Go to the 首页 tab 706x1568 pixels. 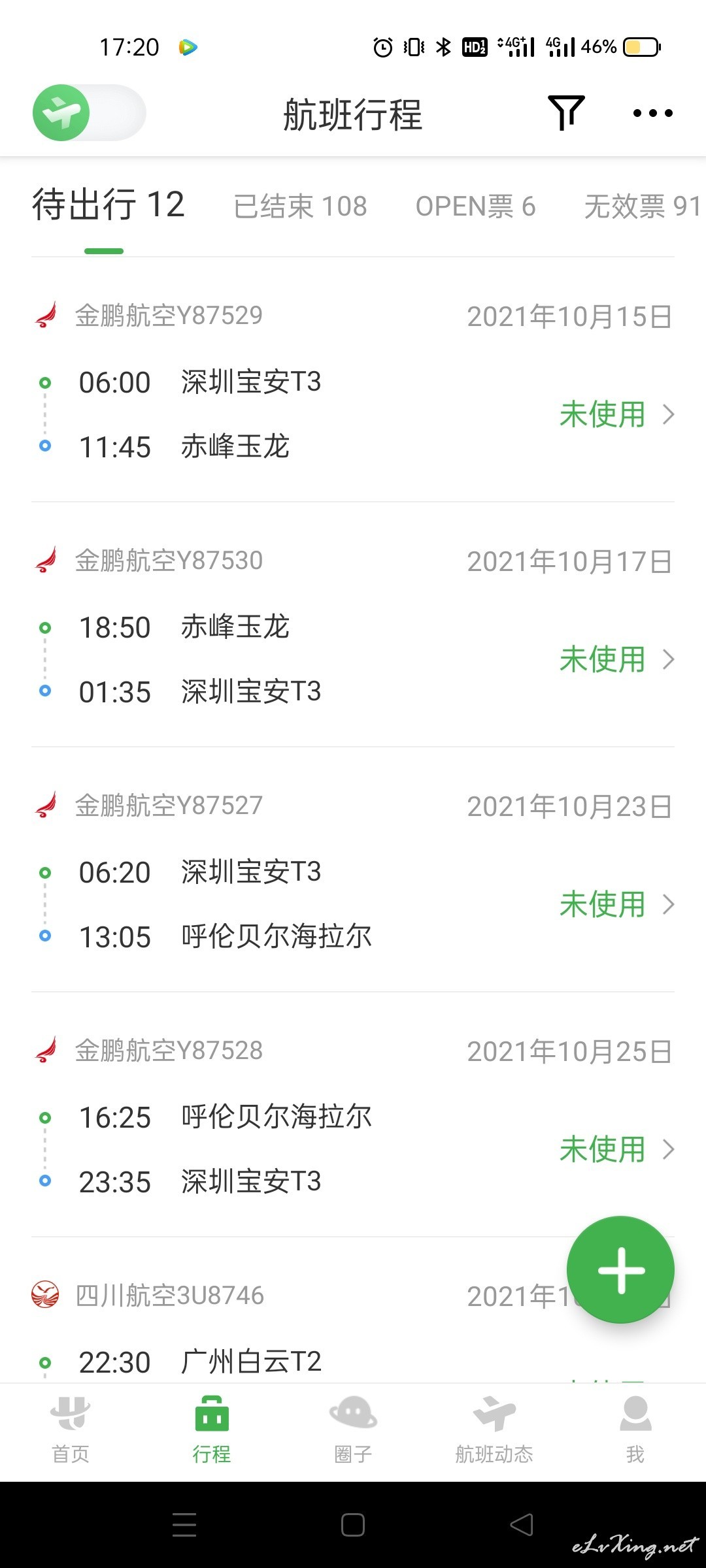71,1431
